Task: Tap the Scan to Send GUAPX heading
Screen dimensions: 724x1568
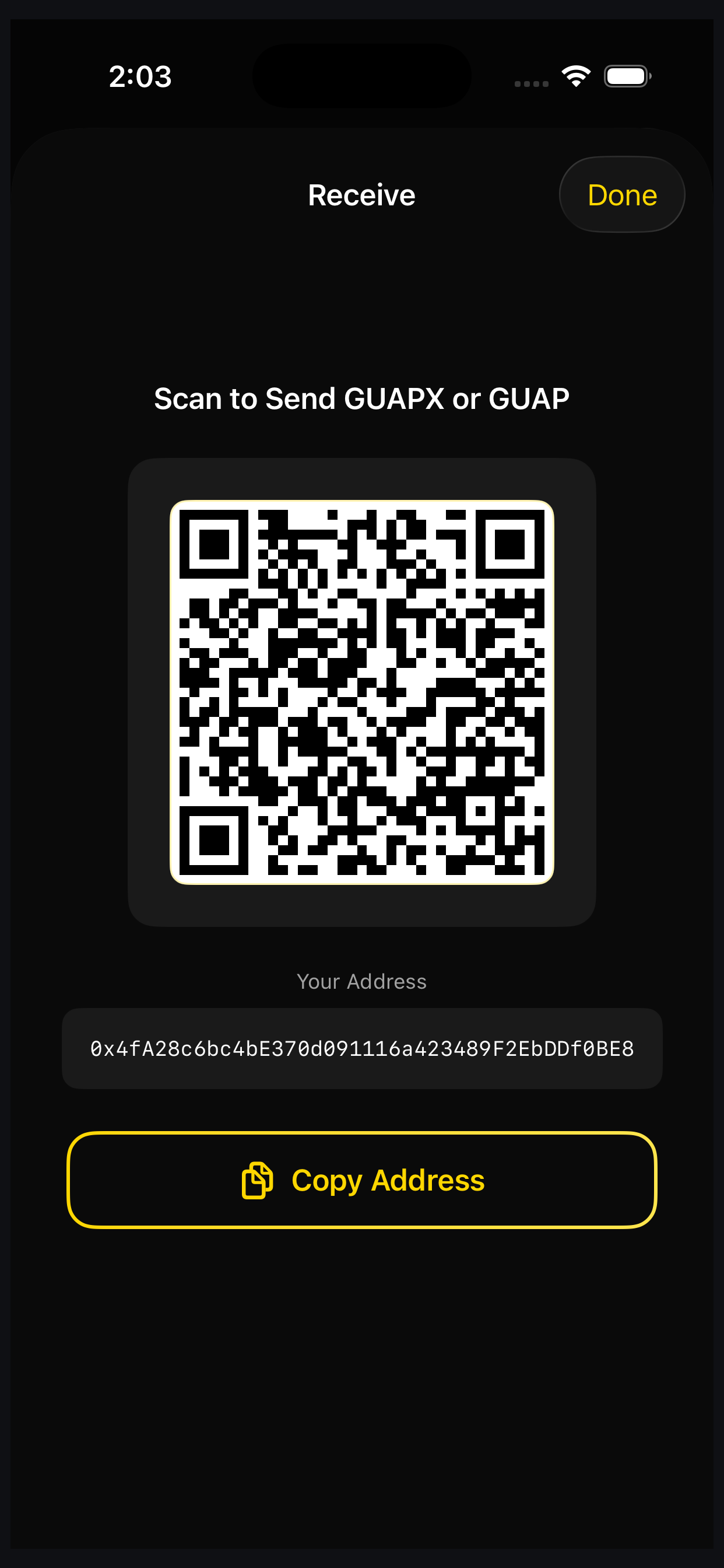Action: click(x=361, y=398)
